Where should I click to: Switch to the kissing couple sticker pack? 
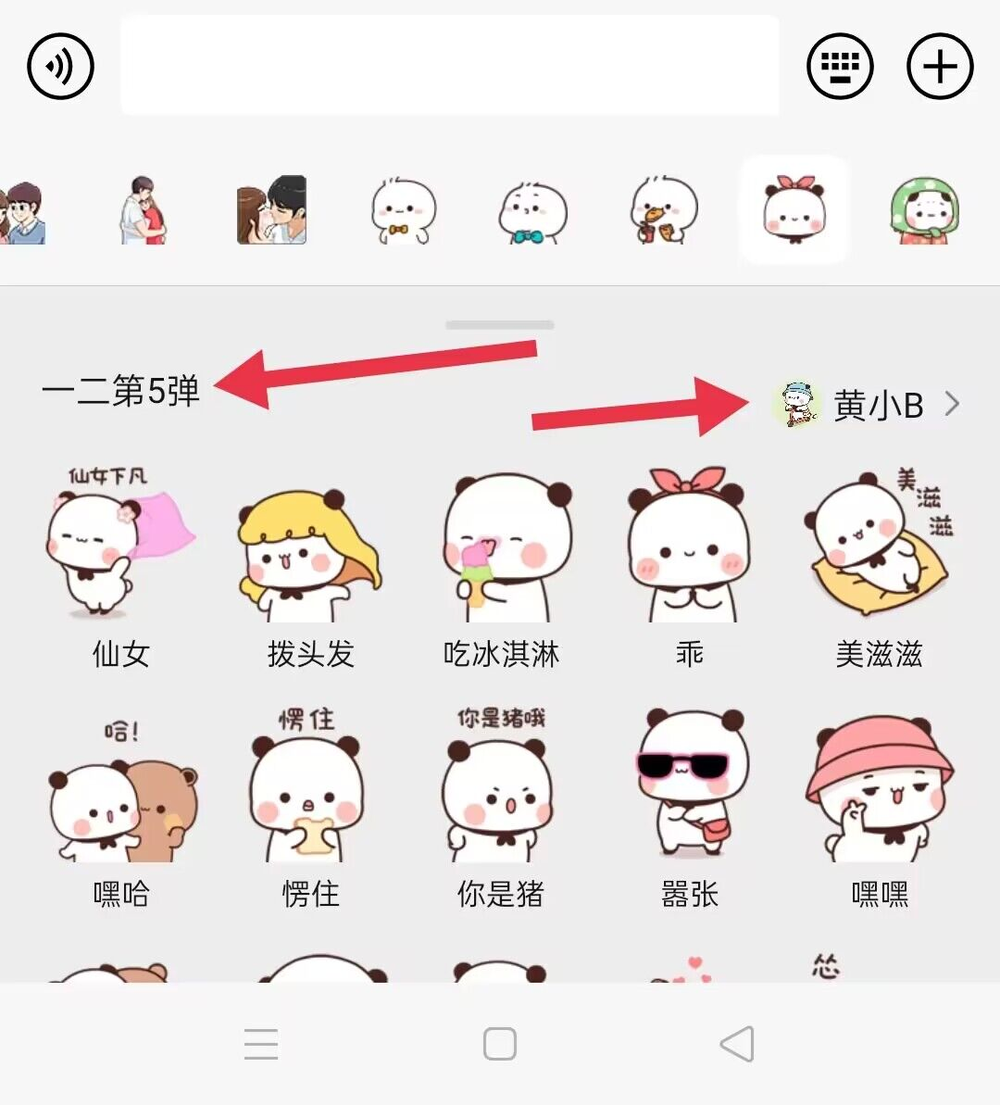point(272,210)
